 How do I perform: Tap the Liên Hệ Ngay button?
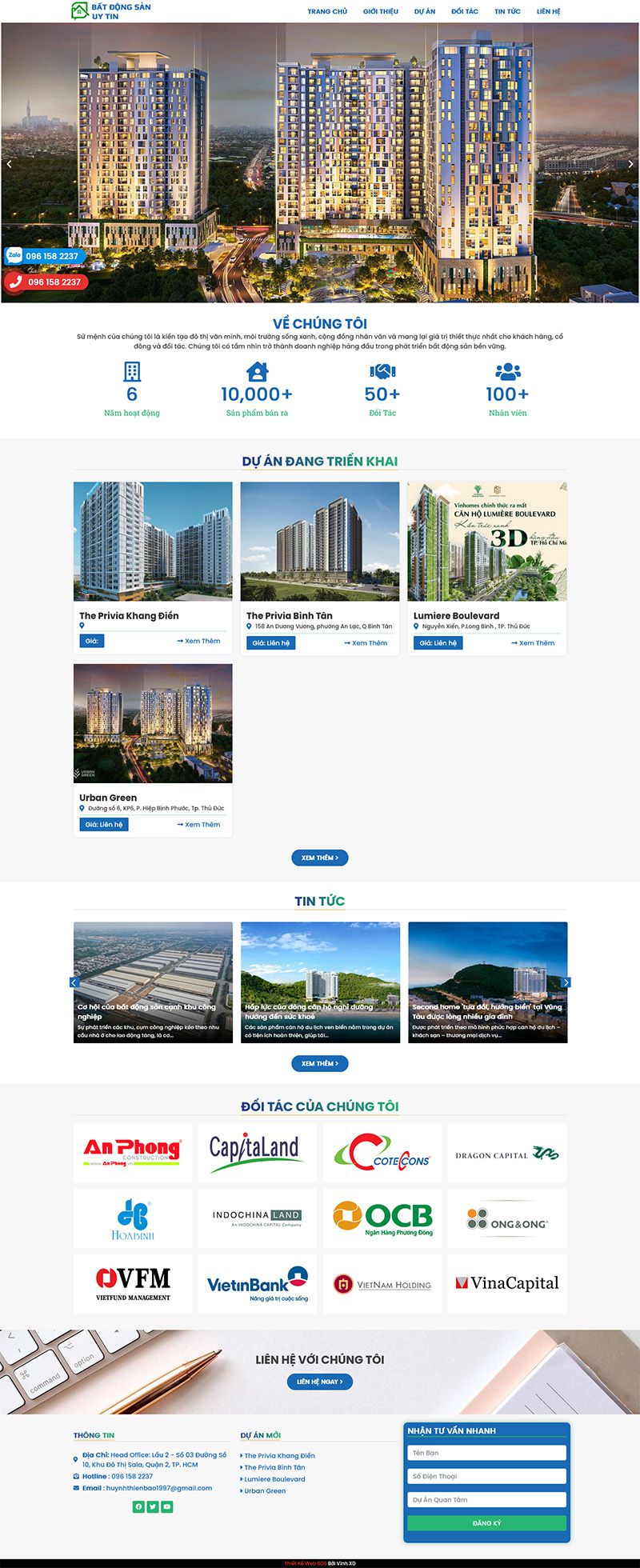click(x=319, y=1382)
